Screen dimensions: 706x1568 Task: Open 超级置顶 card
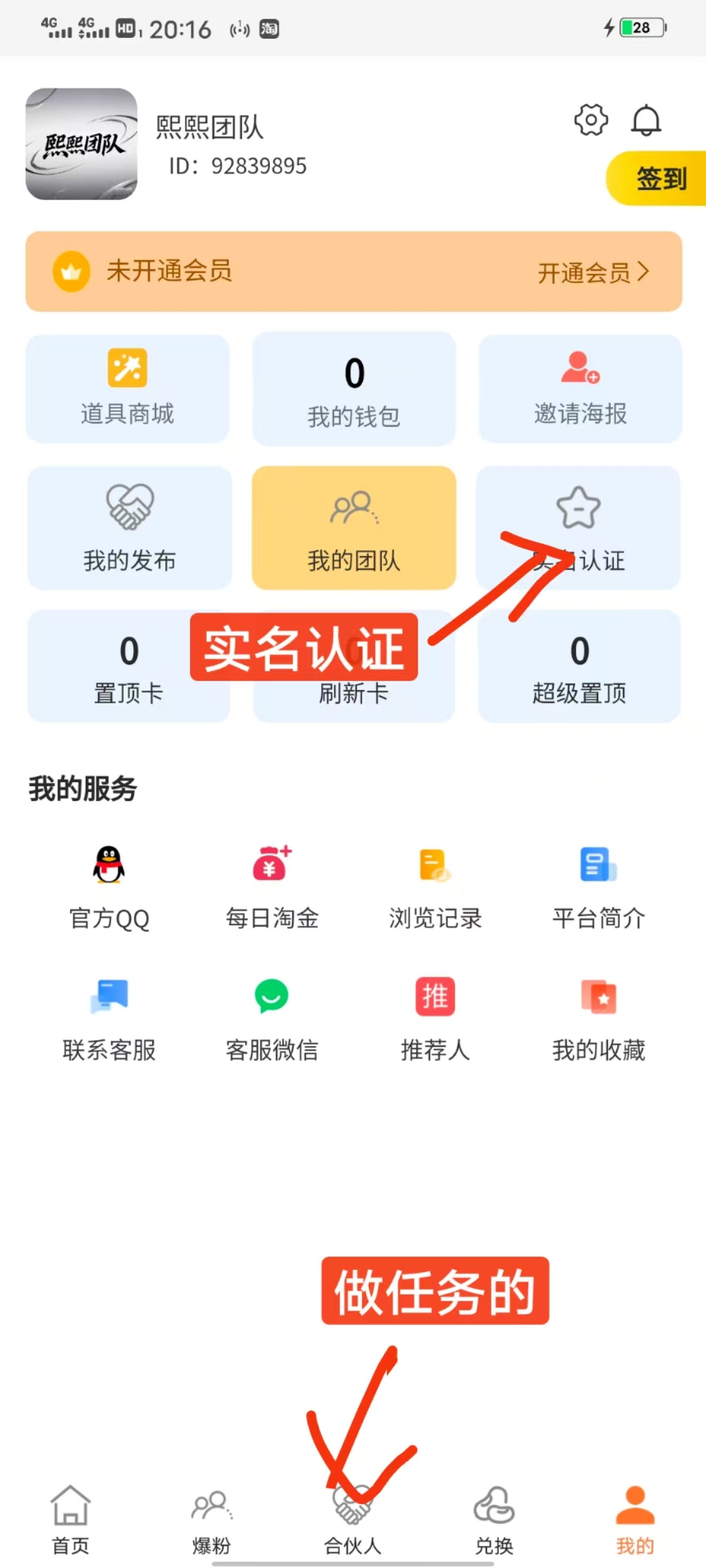579,666
